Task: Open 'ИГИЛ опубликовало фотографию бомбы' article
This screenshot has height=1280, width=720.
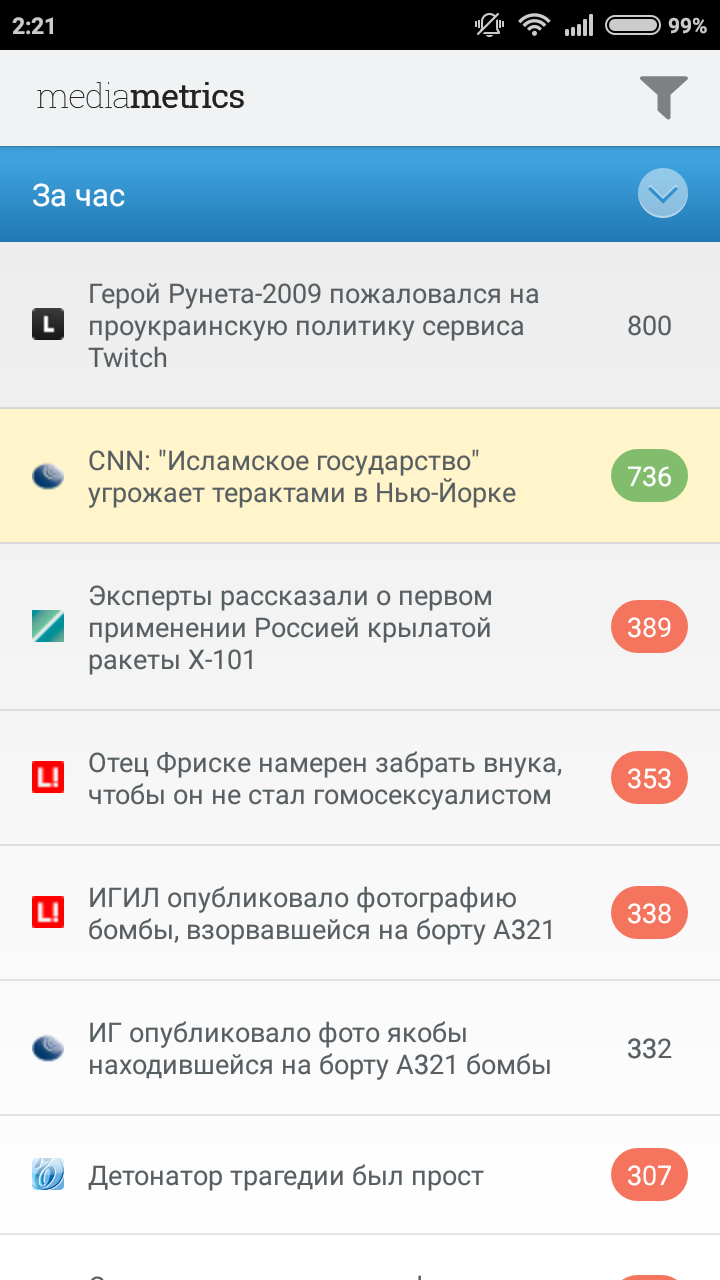Action: click(320, 914)
